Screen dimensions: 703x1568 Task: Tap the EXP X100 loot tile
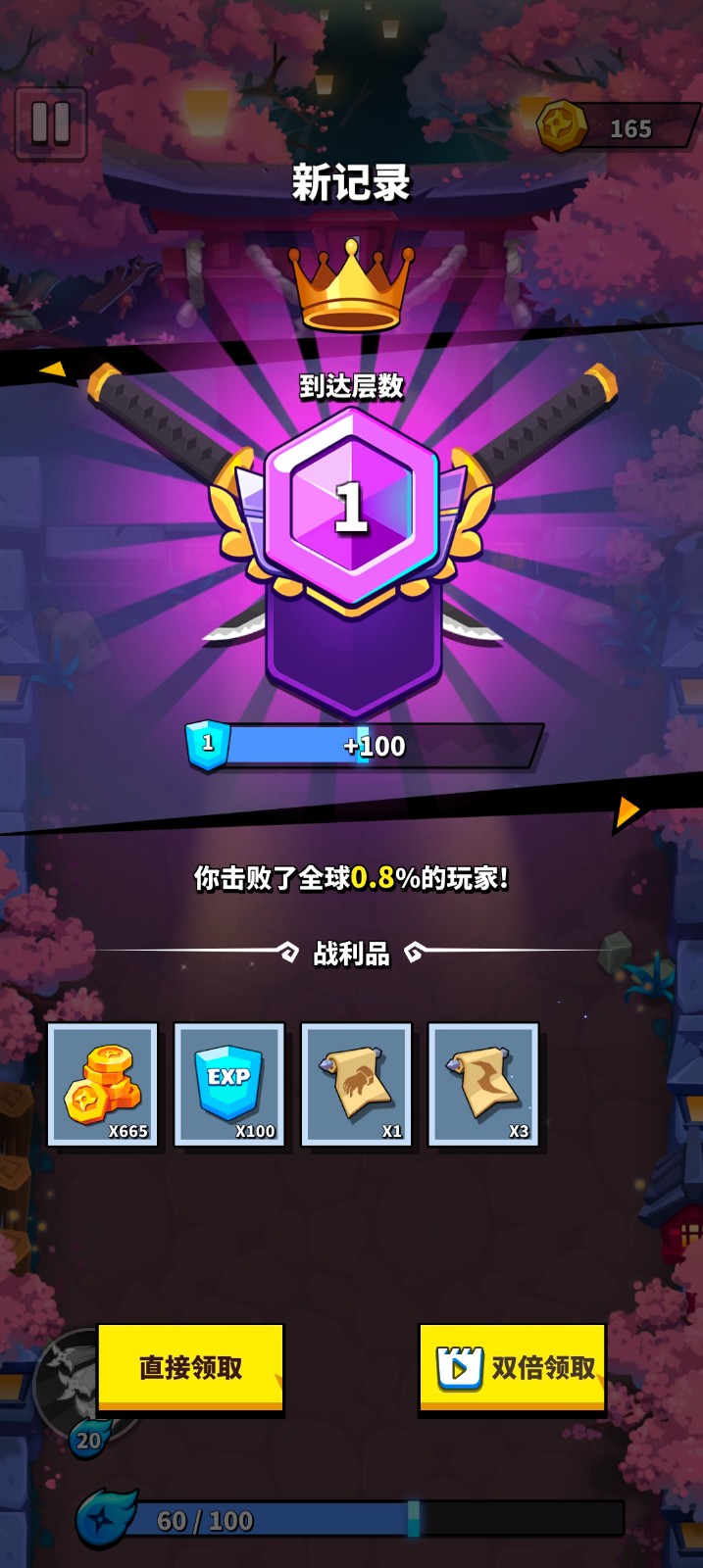[x=229, y=1084]
